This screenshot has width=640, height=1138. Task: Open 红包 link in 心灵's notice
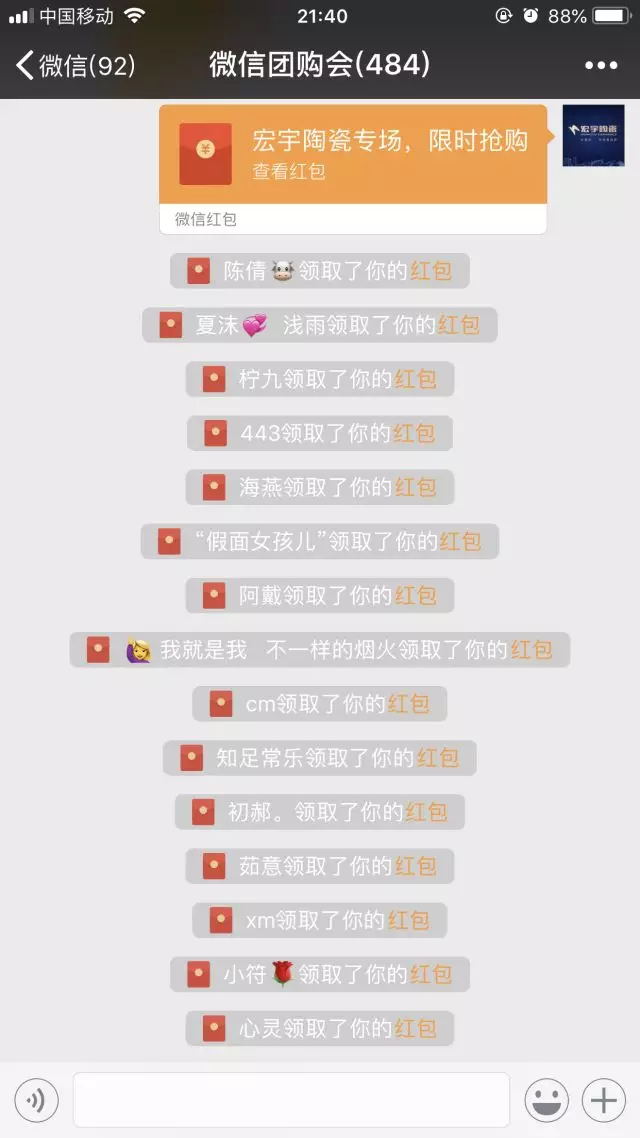point(415,1028)
